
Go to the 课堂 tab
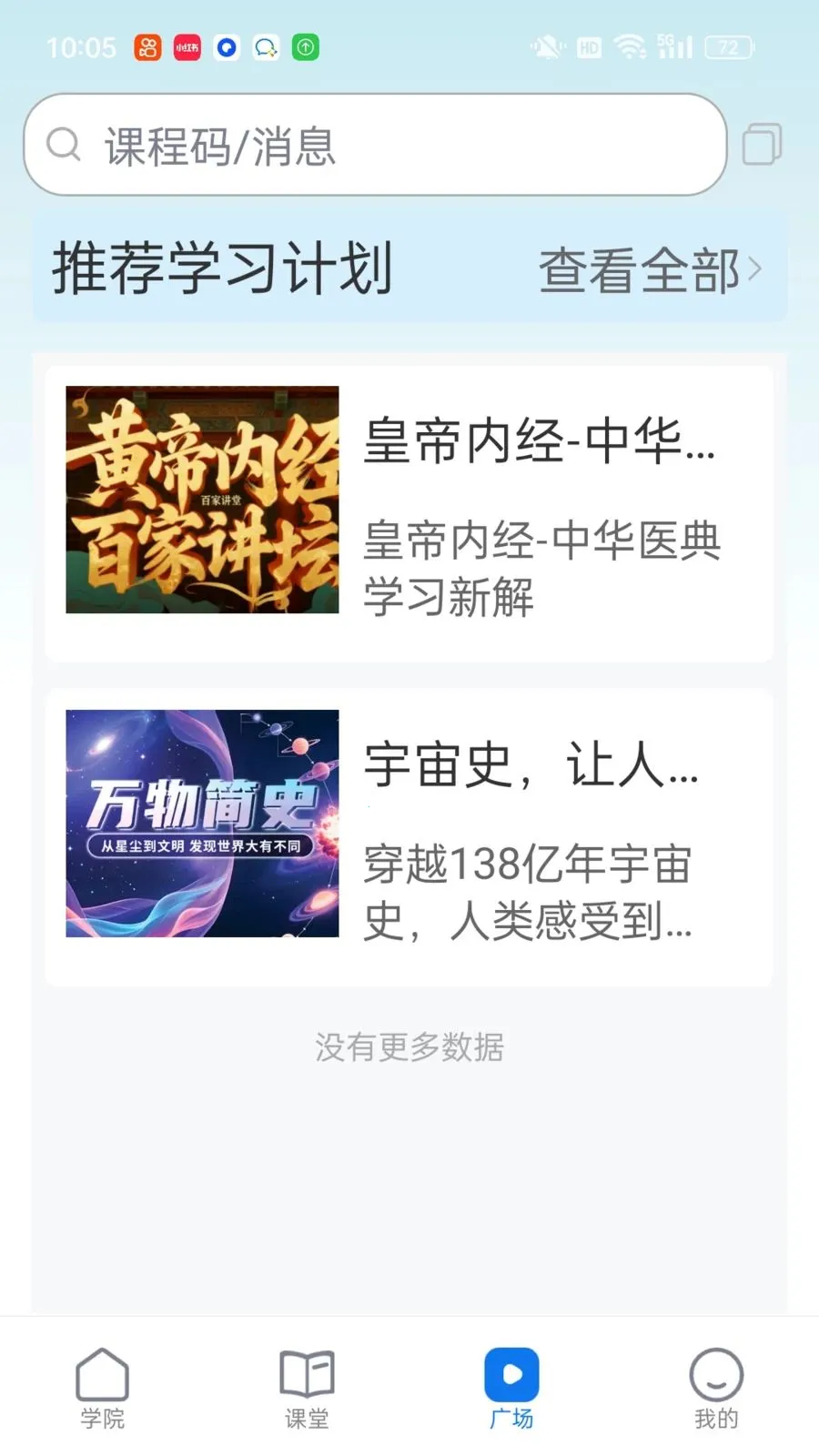coord(307,1388)
